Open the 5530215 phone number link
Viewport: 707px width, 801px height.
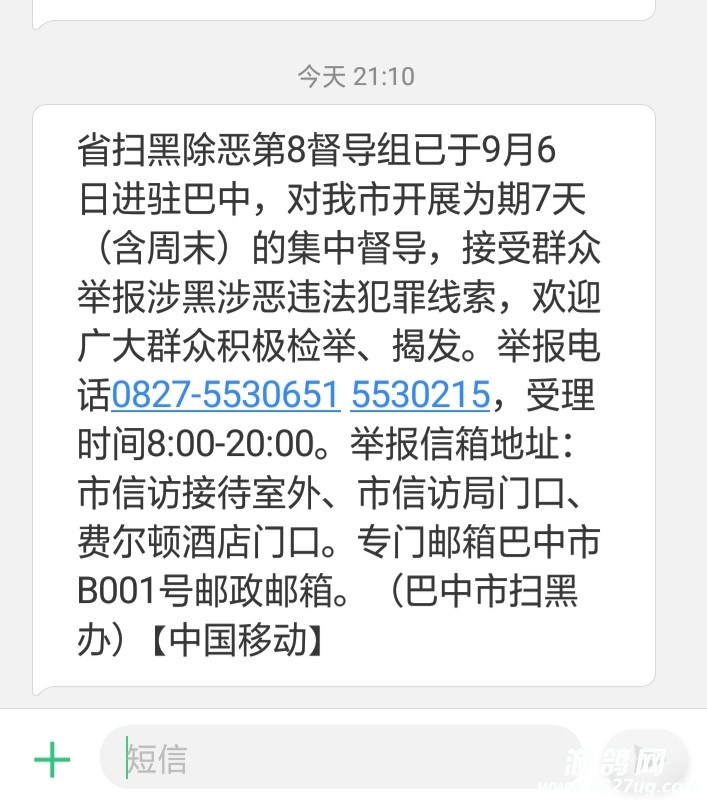point(420,396)
